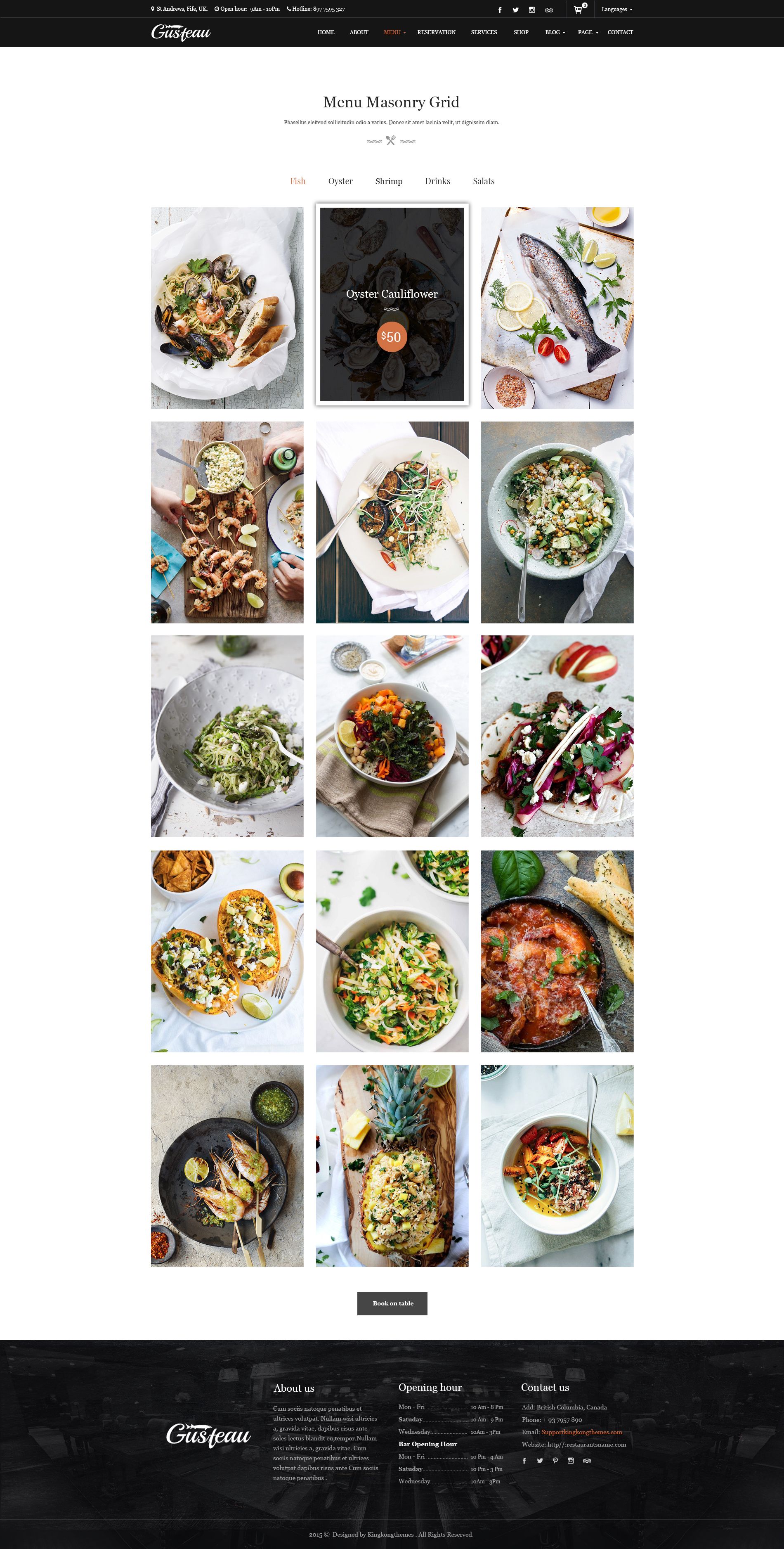Switch to the Shrimp category tab
784x1549 pixels.
pos(389,181)
